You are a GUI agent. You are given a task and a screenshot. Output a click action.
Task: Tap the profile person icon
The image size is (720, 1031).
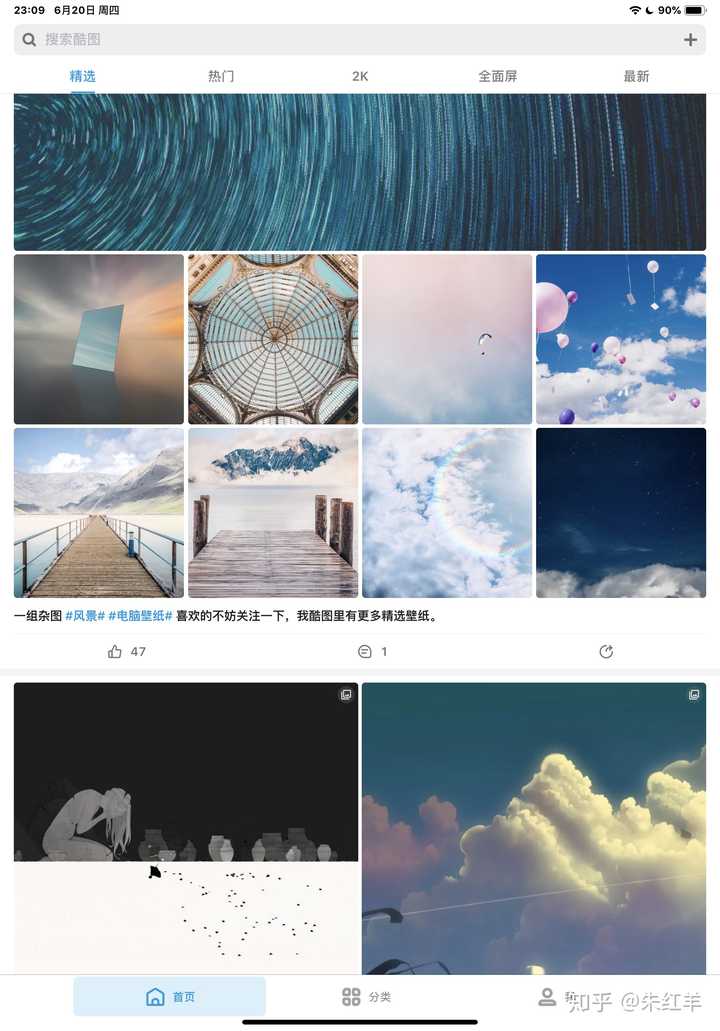tap(547, 996)
